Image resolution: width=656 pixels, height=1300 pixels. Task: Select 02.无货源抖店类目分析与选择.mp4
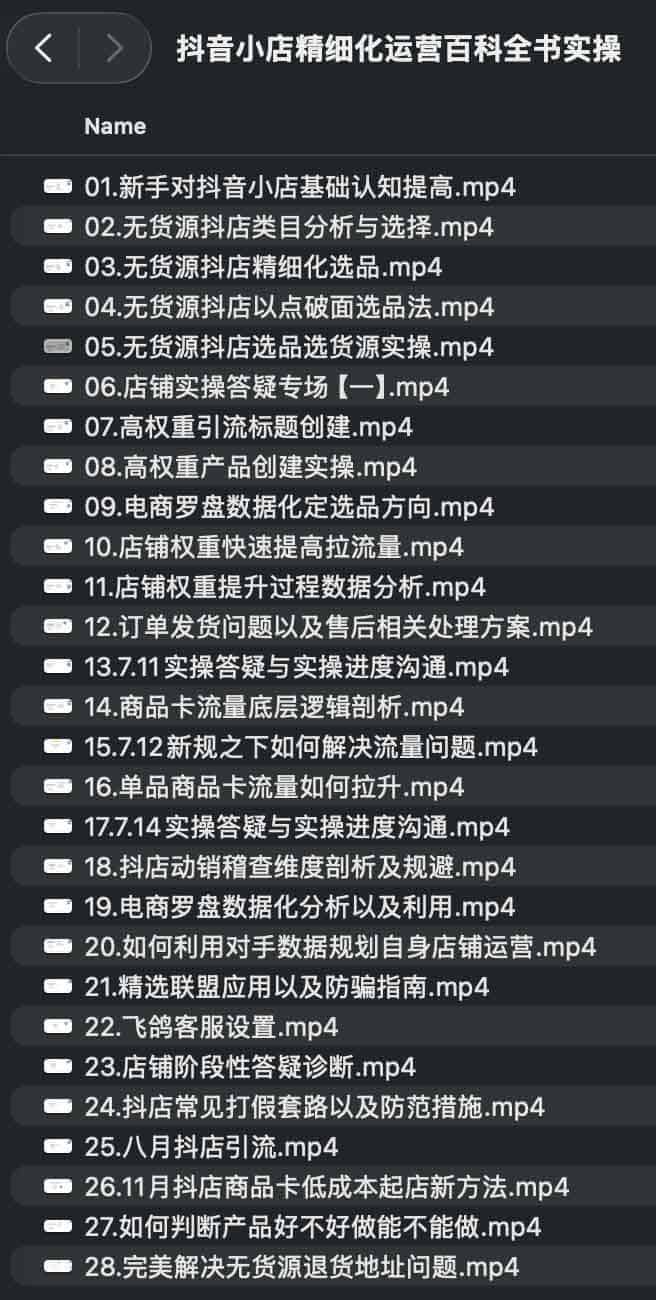coord(289,227)
